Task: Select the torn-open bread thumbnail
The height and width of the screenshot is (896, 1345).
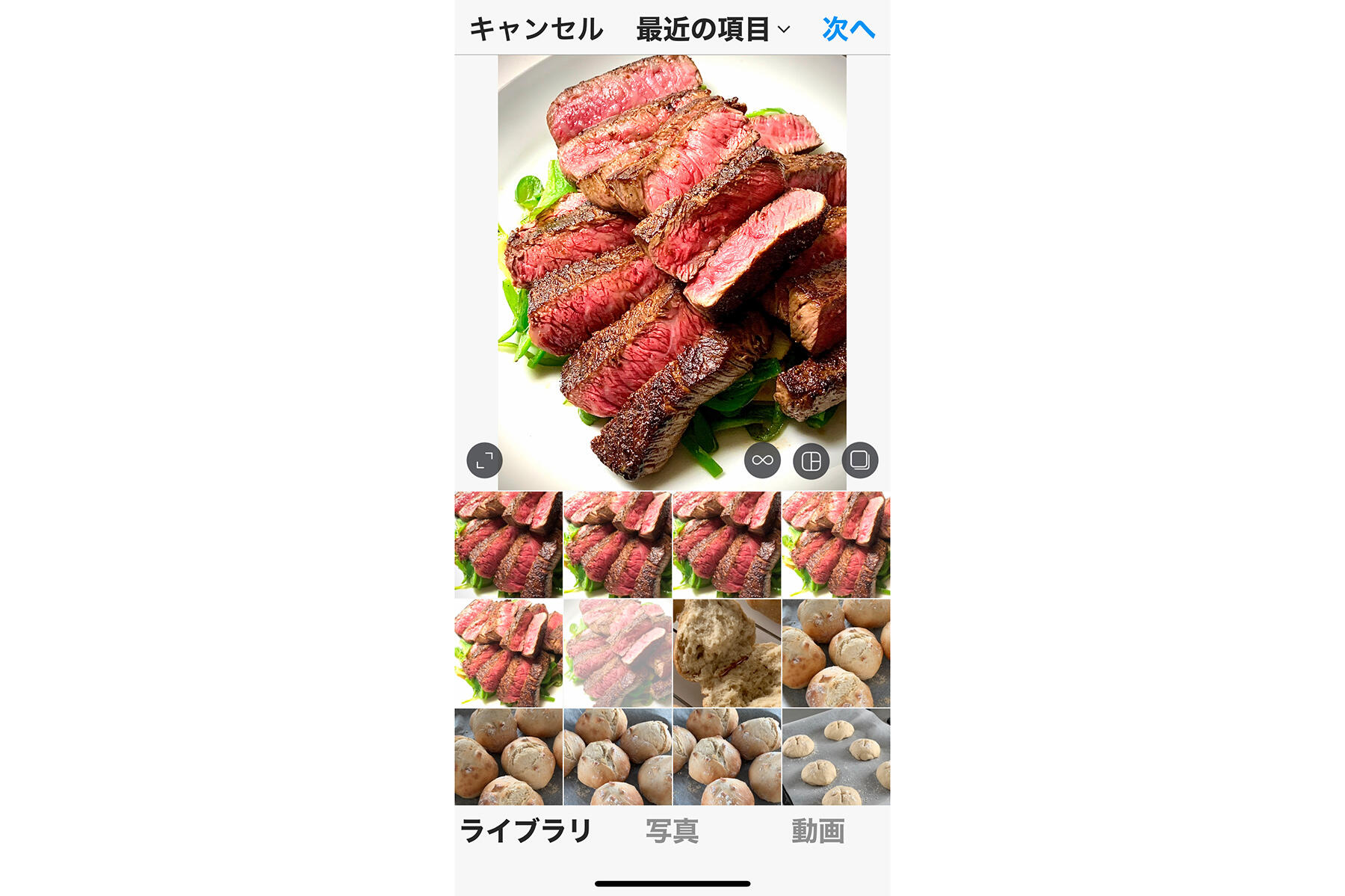Action: click(x=726, y=653)
